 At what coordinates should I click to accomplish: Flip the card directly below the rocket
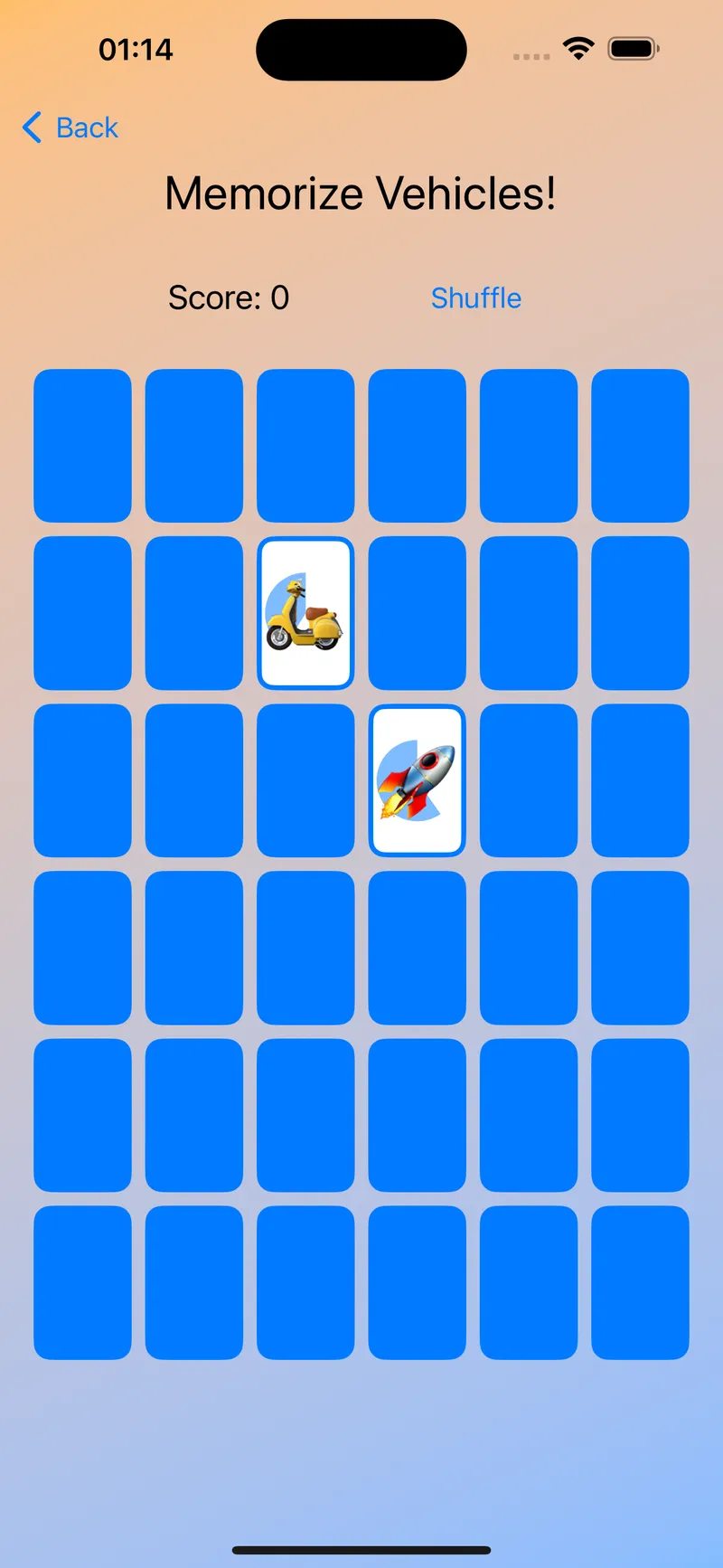point(418,949)
